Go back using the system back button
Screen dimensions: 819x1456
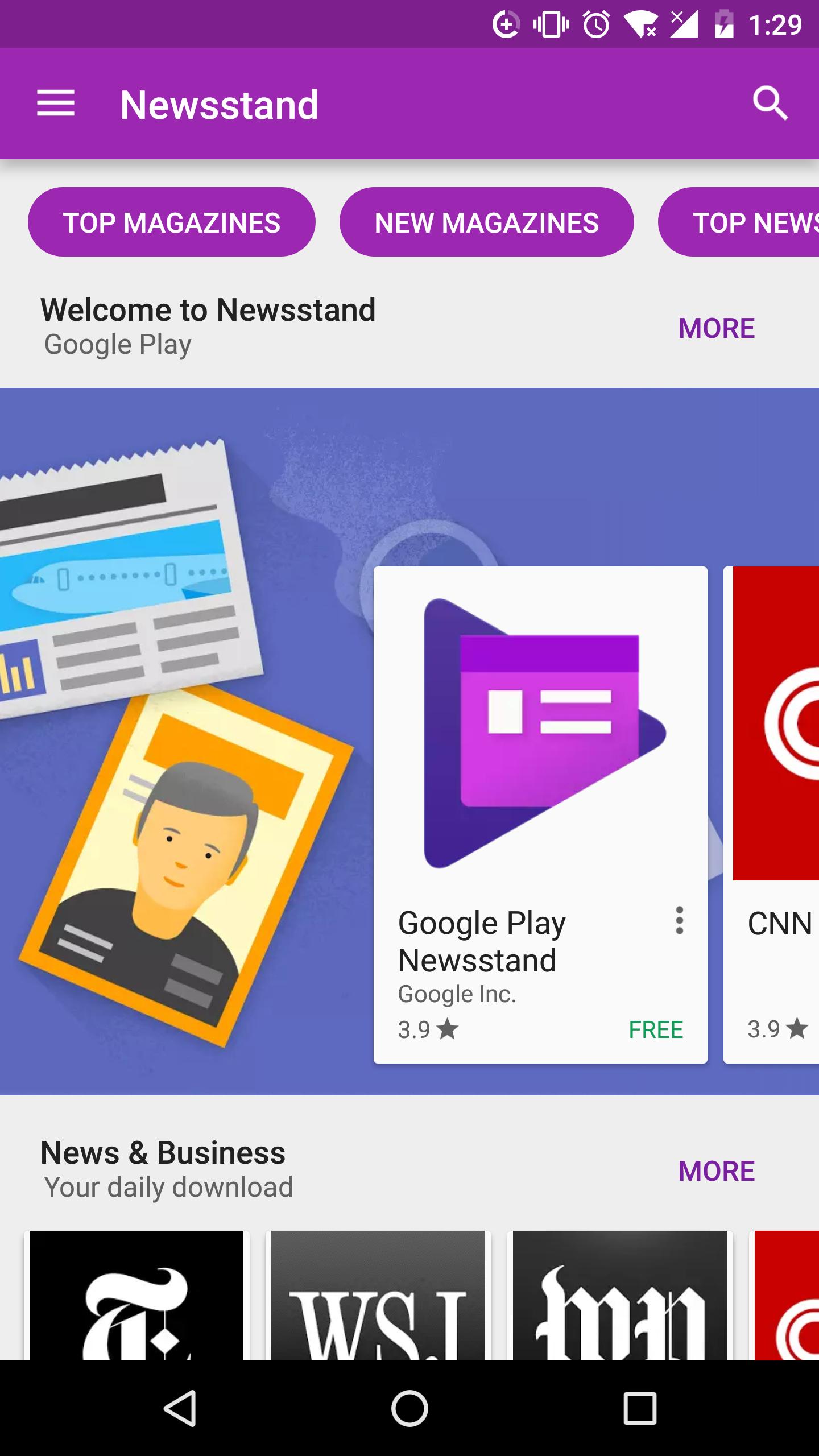click(x=180, y=1408)
